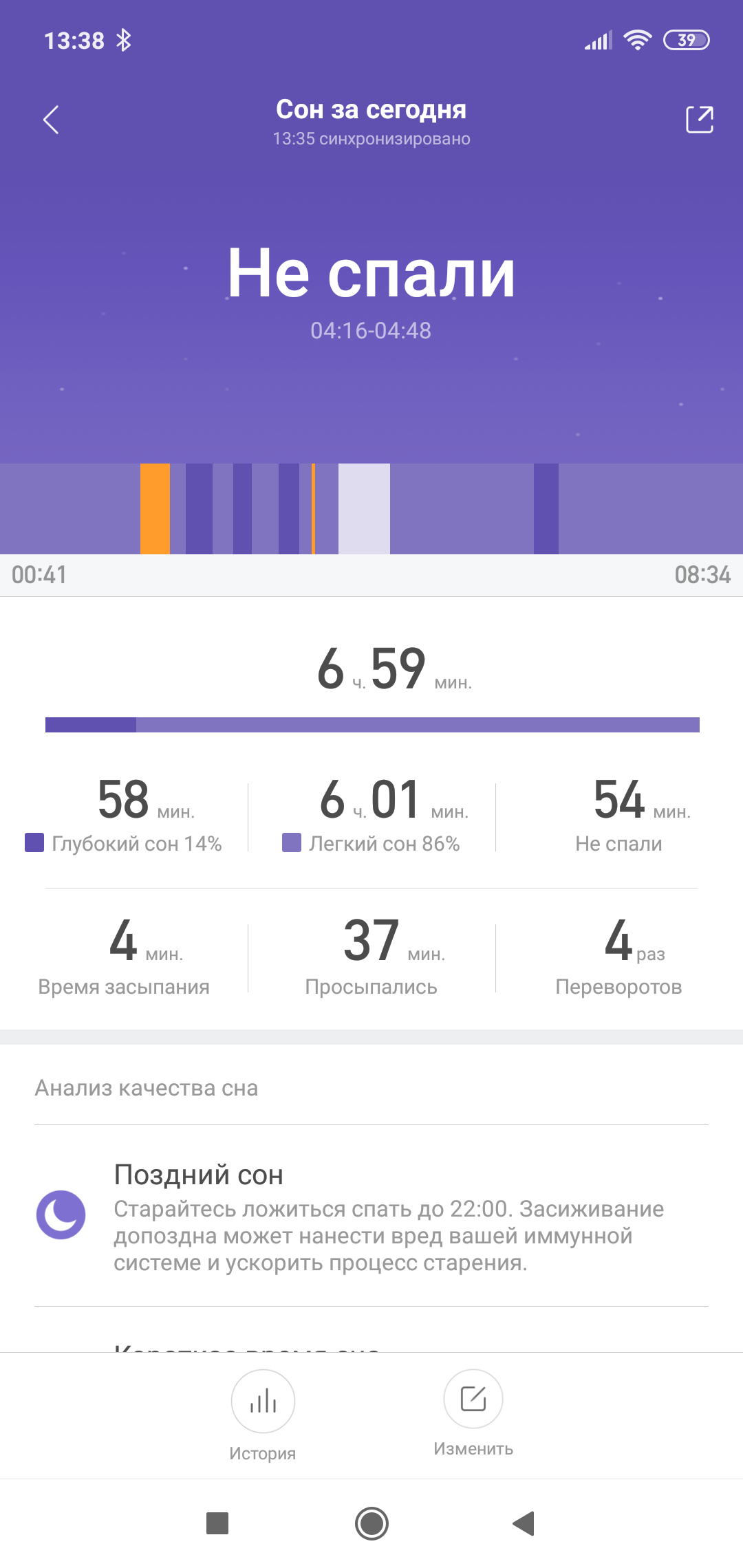Select the orange awake segment in the sleep chart
The width and height of the screenshot is (743, 1568).
155,509
